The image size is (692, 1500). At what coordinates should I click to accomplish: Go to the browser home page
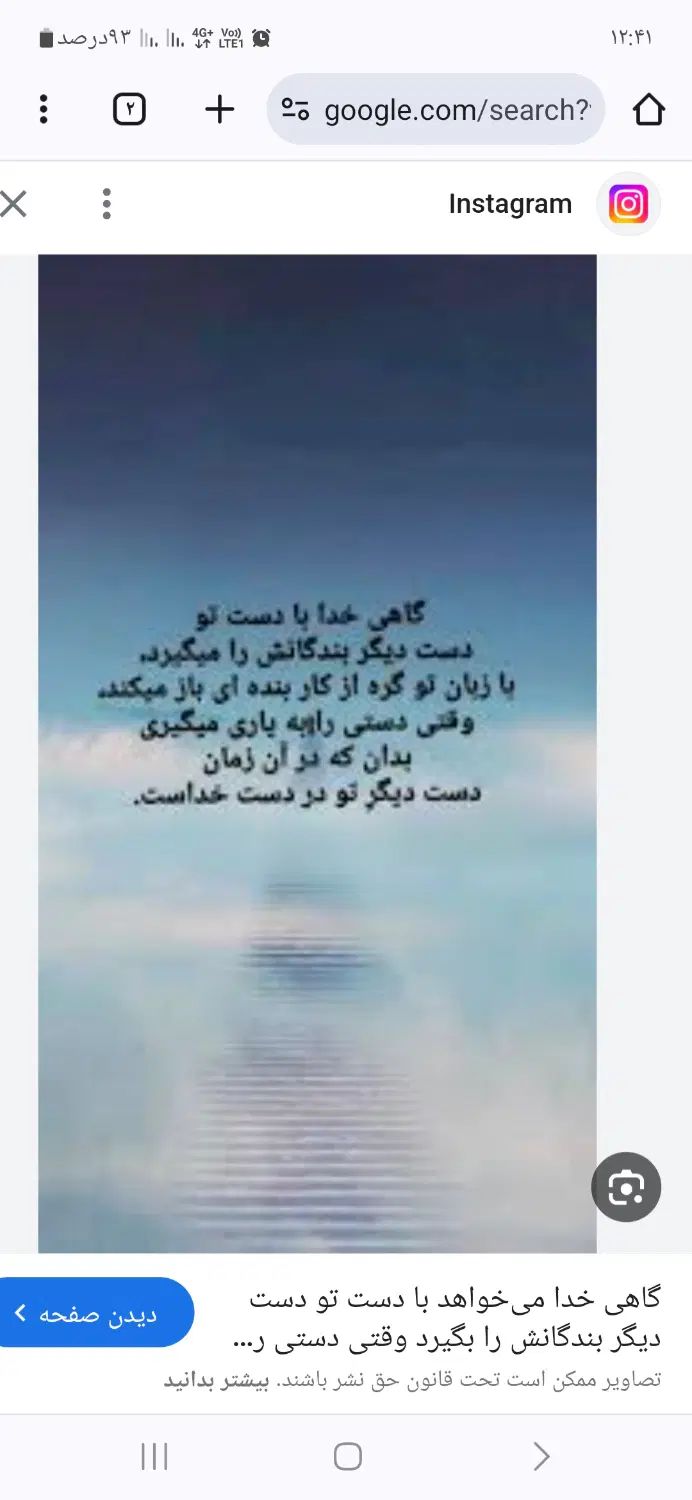648,109
